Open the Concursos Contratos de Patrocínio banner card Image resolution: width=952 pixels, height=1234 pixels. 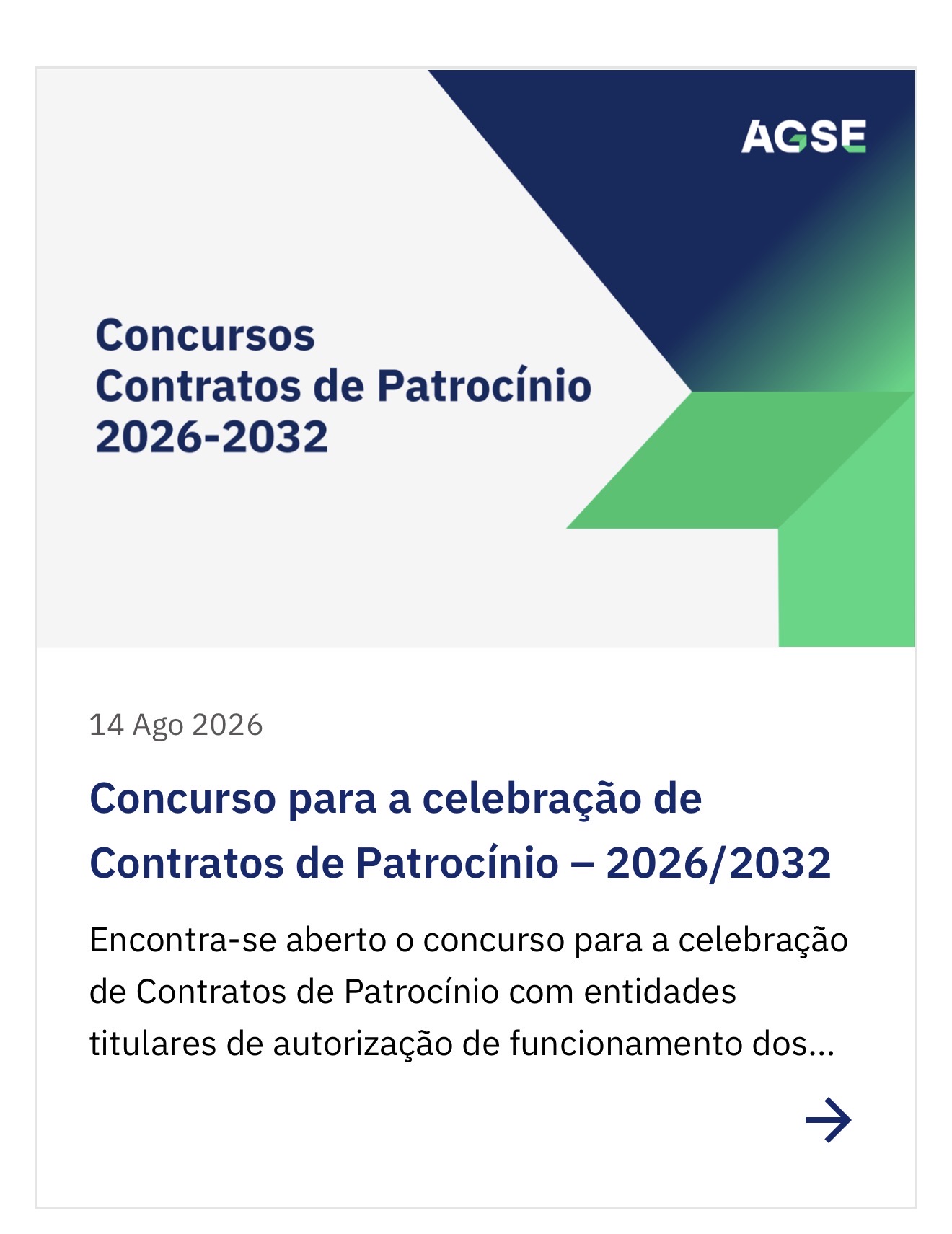point(476,358)
